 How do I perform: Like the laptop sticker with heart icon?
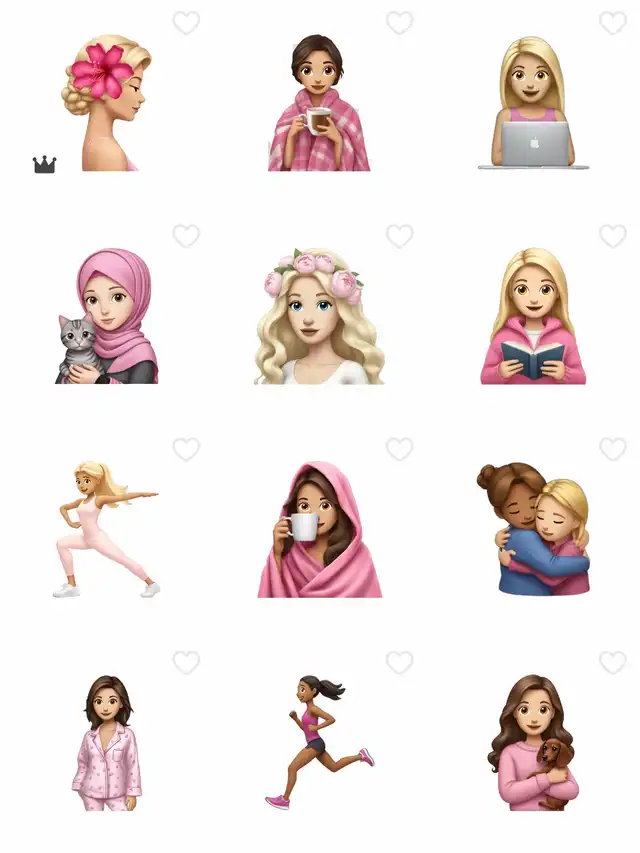tap(613, 23)
